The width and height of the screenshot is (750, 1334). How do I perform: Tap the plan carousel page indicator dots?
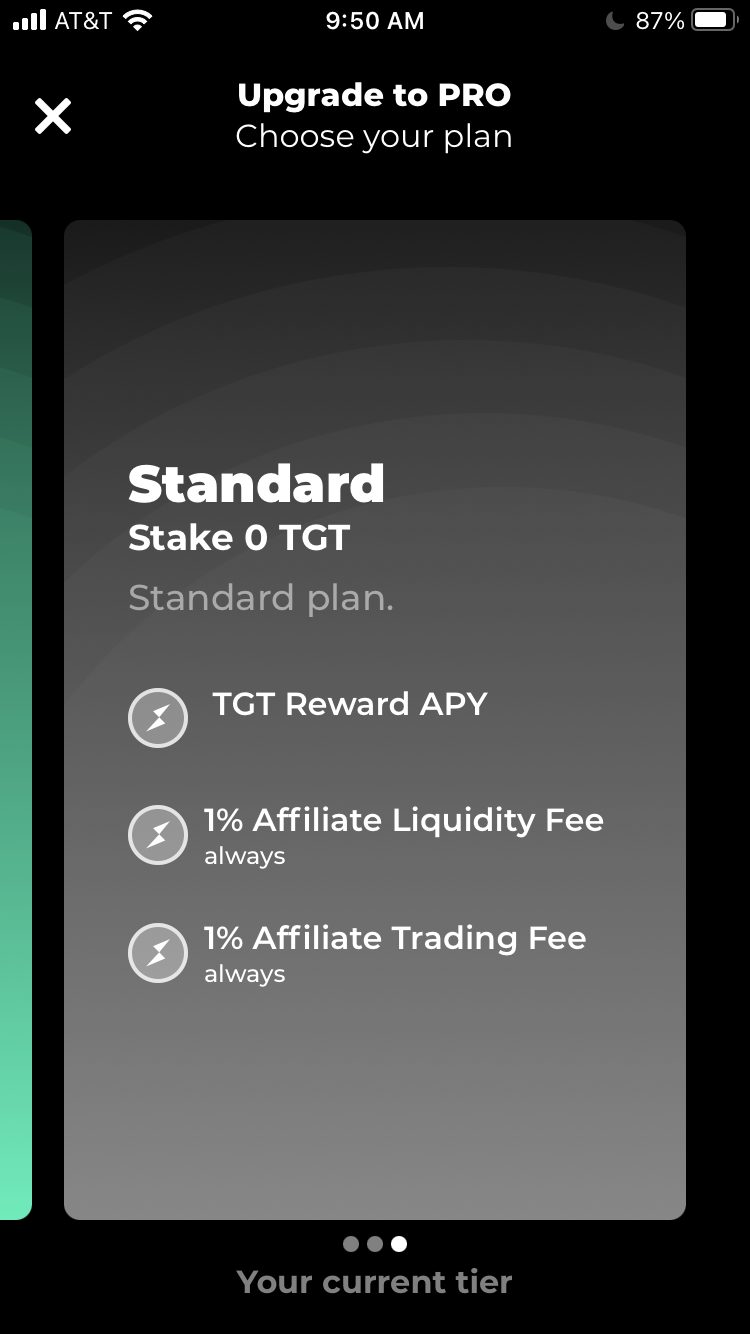coord(375,1244)
